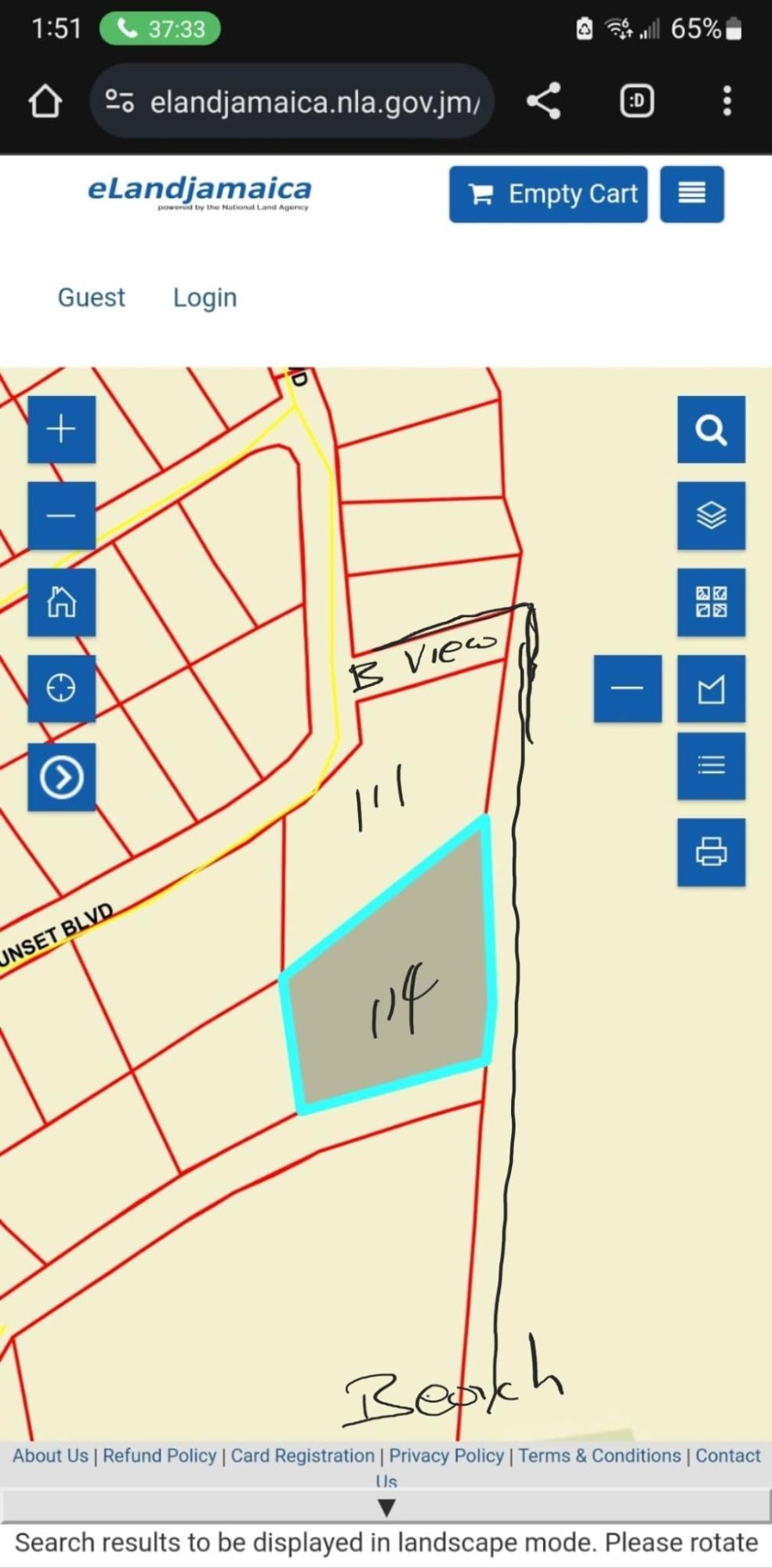Collapse the measure panel with the minus button
This screenshot has width=772, height=1568.
pos(627,689)
